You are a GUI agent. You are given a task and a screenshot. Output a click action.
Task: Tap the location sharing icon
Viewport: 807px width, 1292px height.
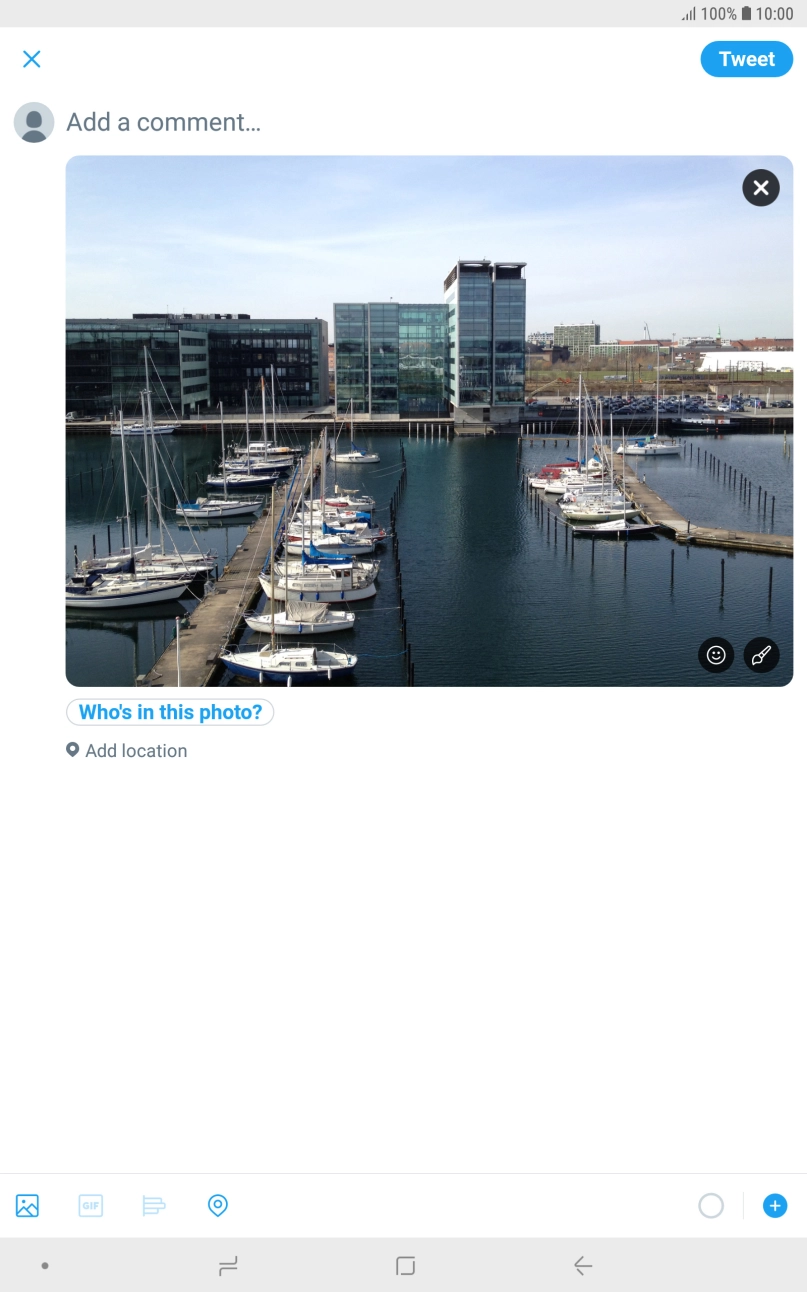pos(217,1205)
